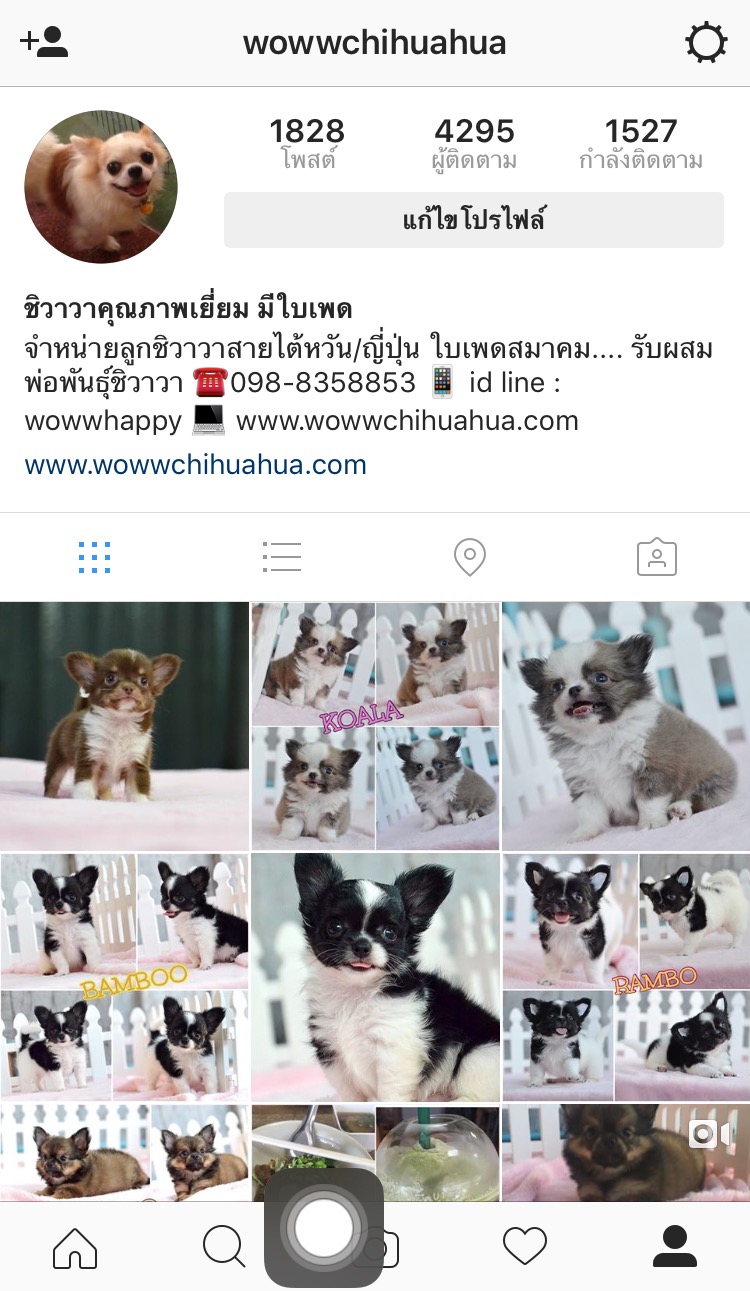This screenshot has height=1291, width=750.
Task: Open the www.wowwchihuahua.com website link
Action: pyautogui.click(x=195, y=465)
